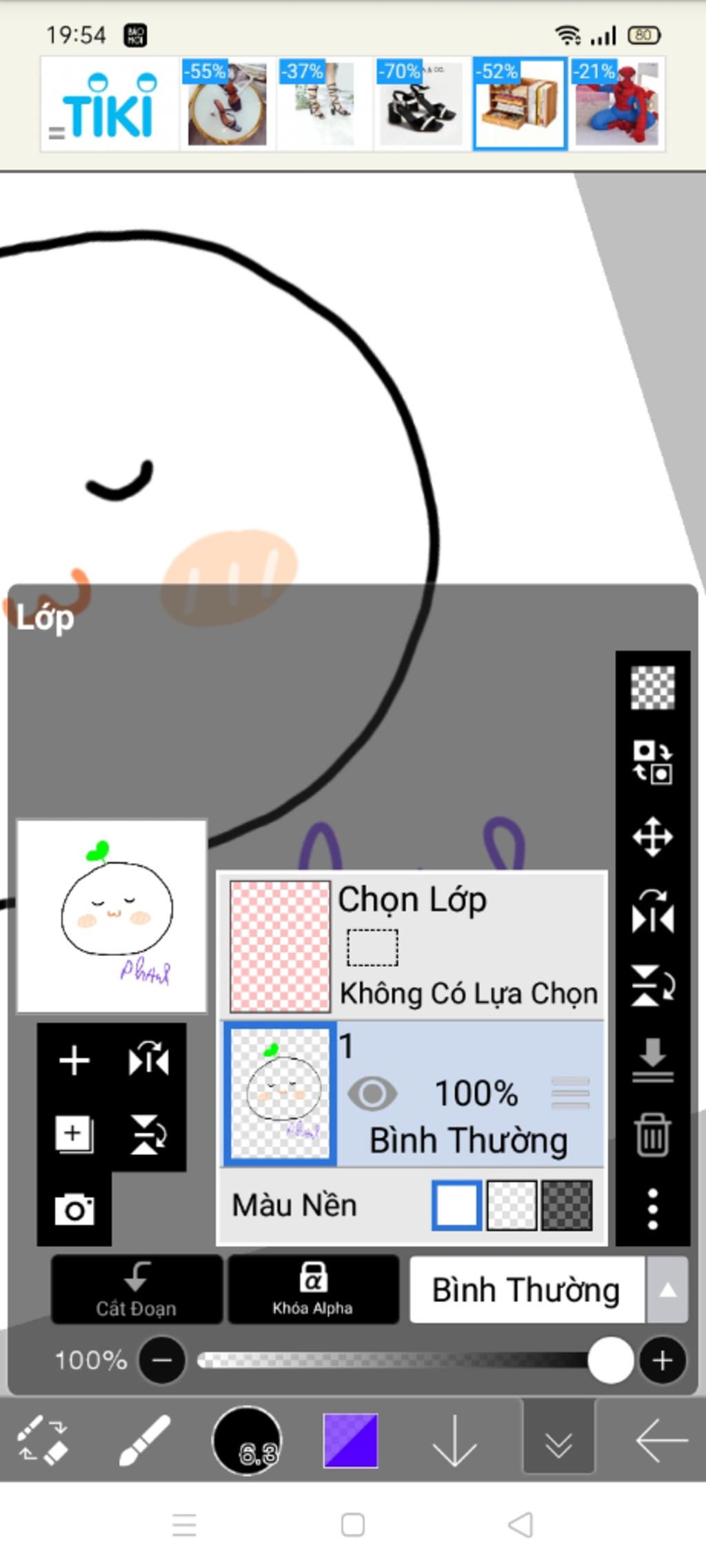Toggle visibility of layer 1
706x1568 pixels.
(x=372, y=1094)
